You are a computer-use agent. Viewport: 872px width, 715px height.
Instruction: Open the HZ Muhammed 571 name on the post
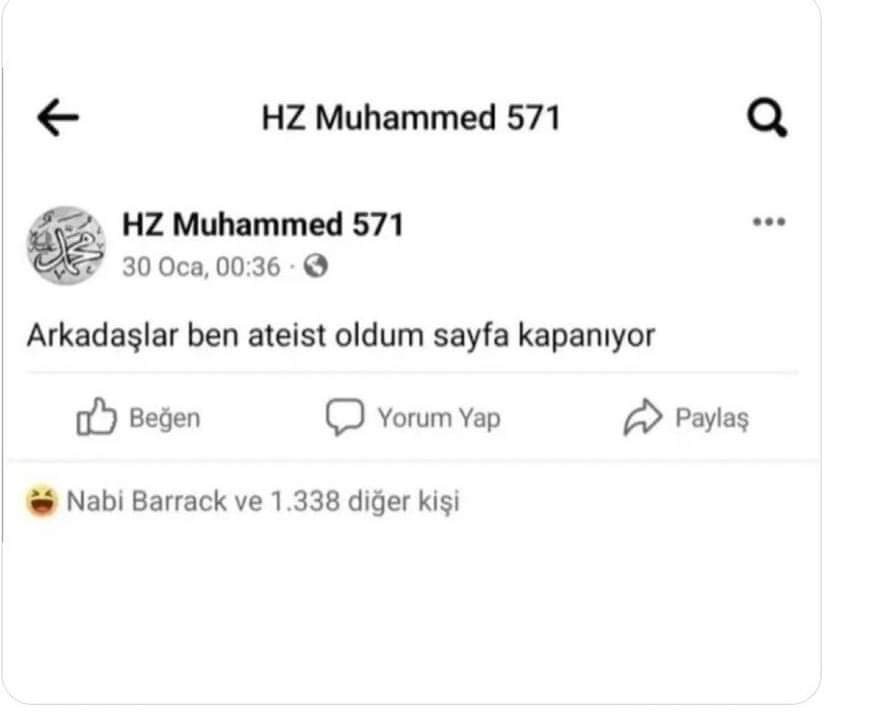click(x=262, y=225)
